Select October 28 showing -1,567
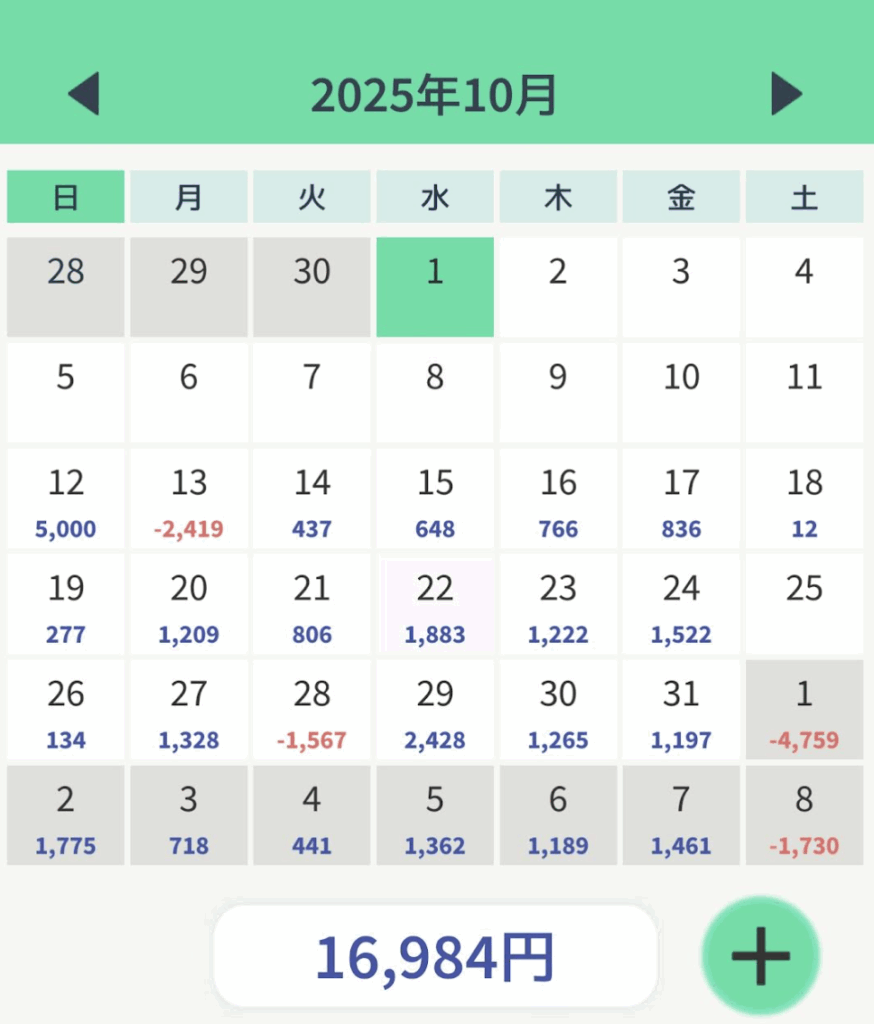 pos(312,710)
